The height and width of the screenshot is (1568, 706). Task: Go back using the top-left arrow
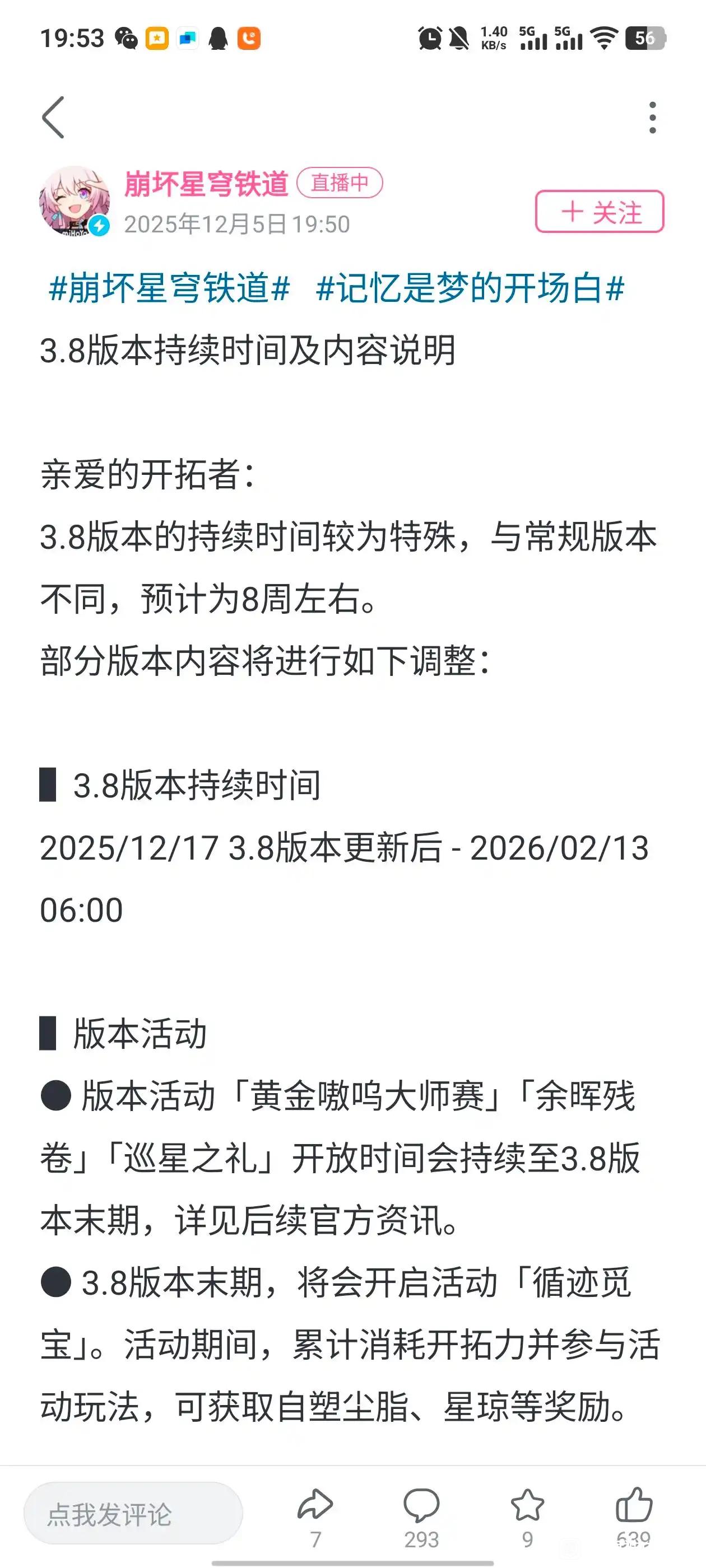[x=54, y=118]
